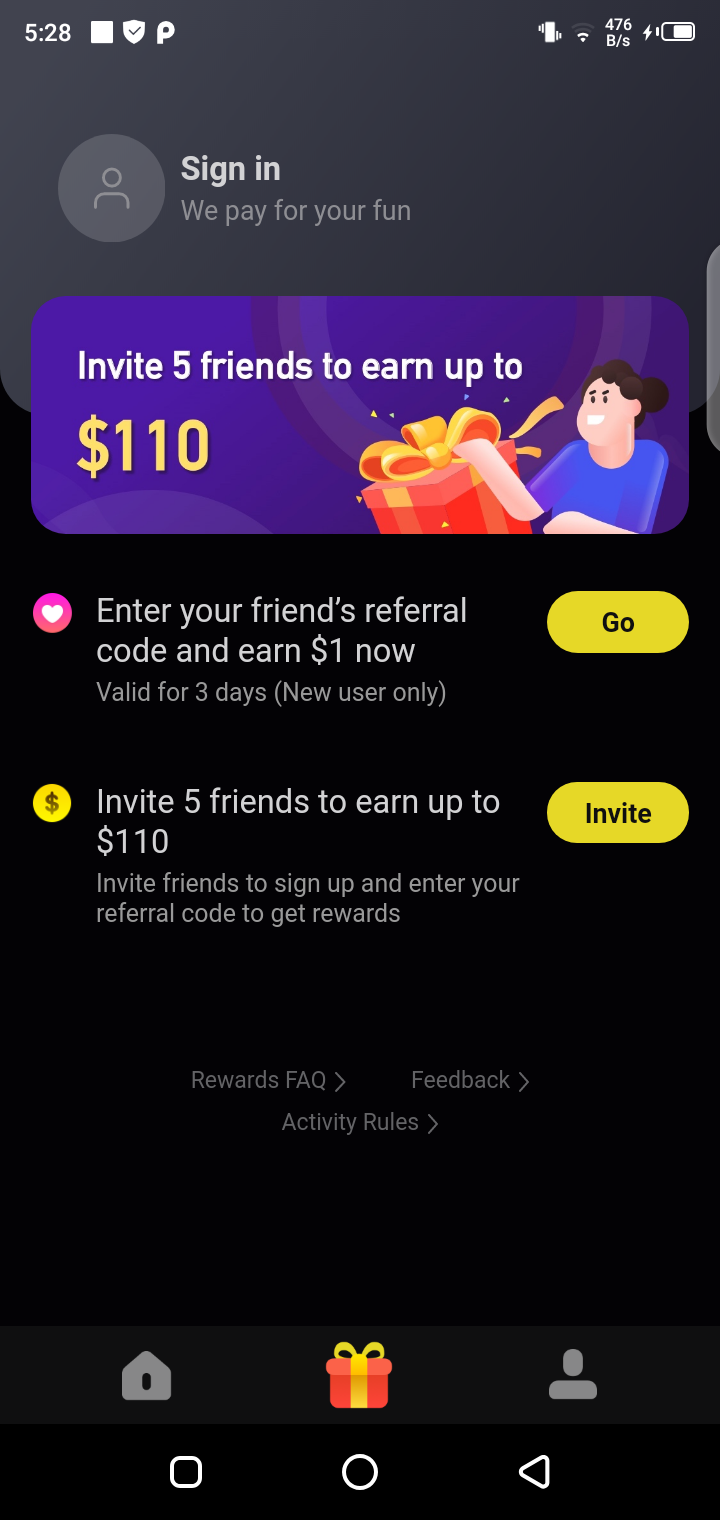The width and height of the screenshot is (720, 1520).
Task: Open Rewards FAQ
Action: pyautogui.click(x=268, y=1080)
